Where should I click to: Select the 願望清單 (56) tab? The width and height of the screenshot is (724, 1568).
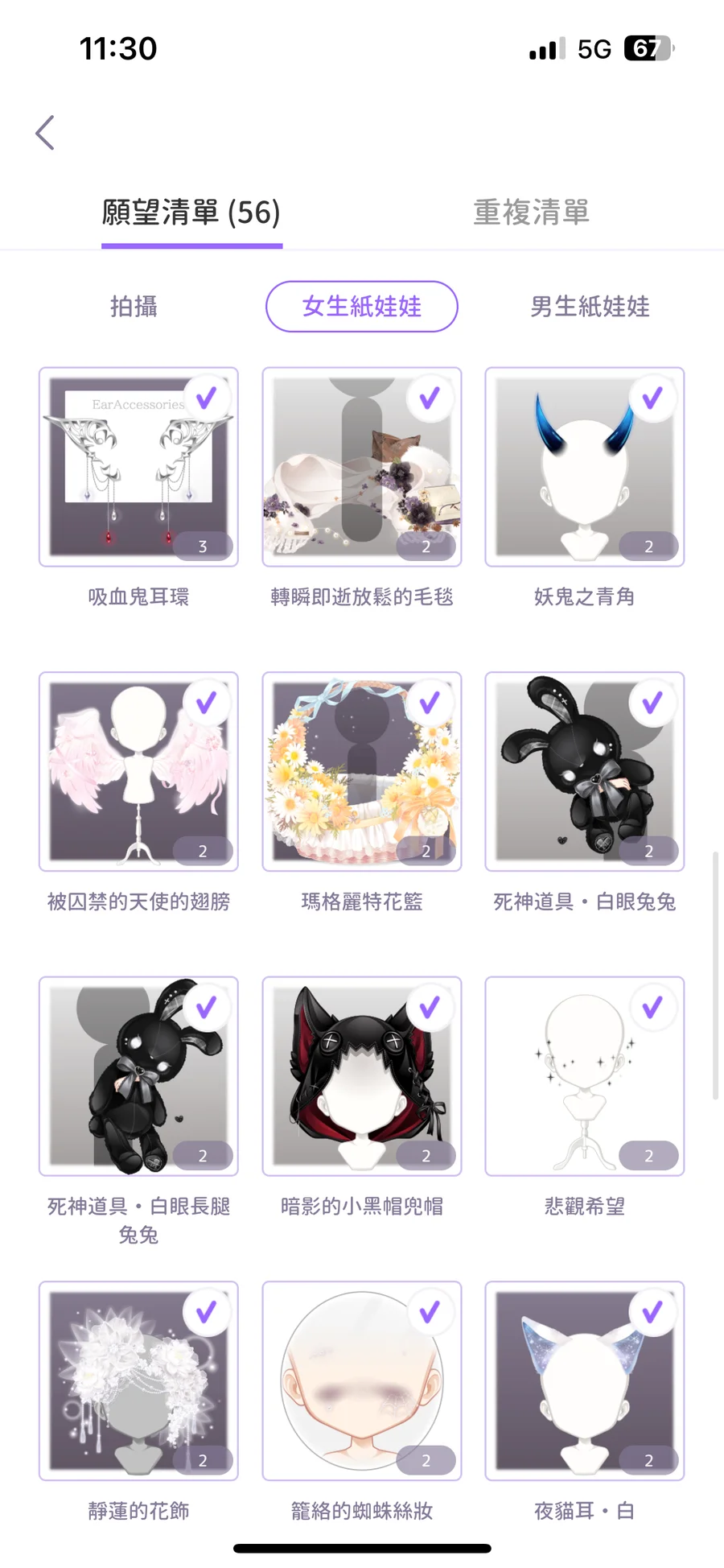(x=191, y=213)
